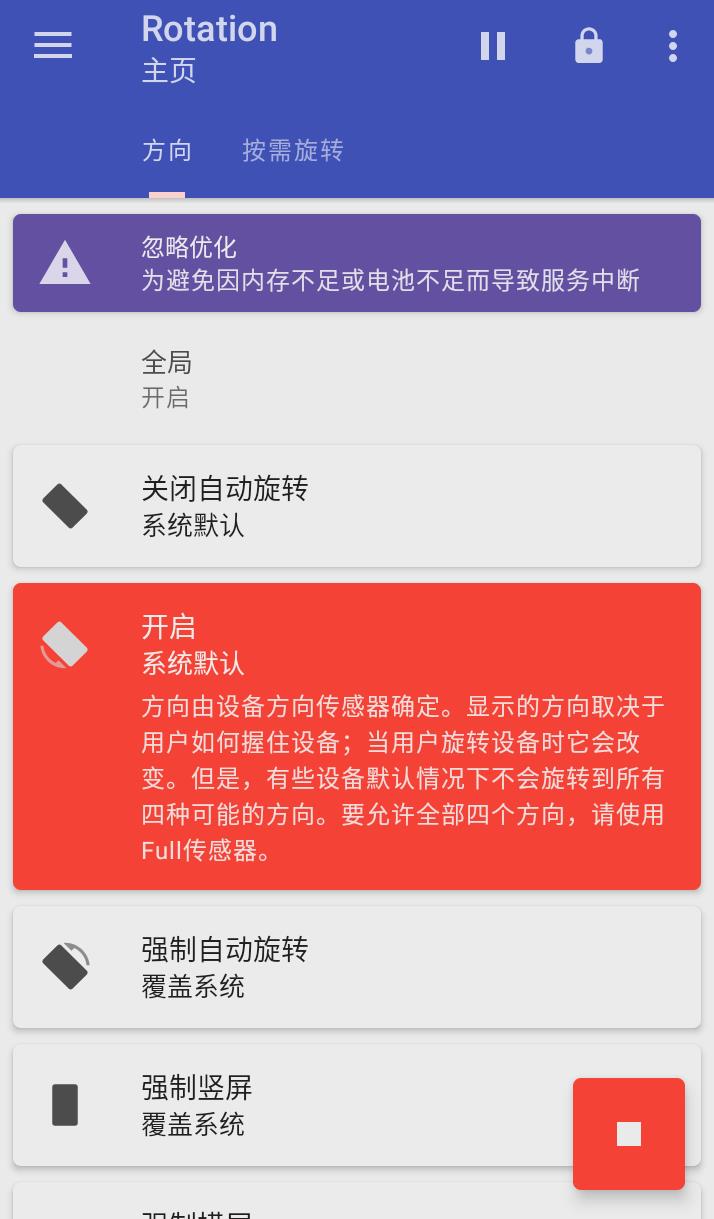Select the 方向 tab
This screenshot has width=714, height=1219.
(x=167, y=151)
